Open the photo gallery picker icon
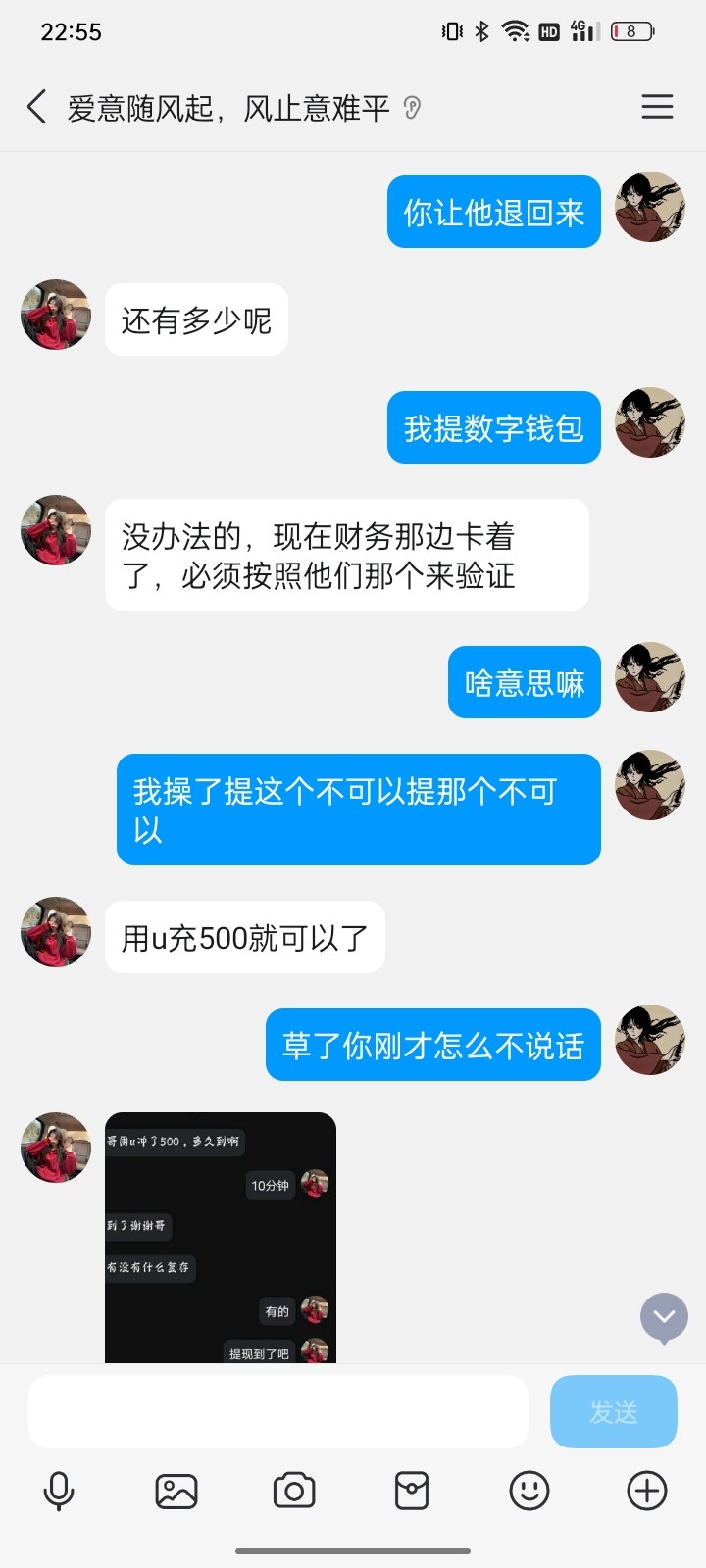This screenshot has width=706, height=1568. pyautogui.click(x=177, y=1491)
